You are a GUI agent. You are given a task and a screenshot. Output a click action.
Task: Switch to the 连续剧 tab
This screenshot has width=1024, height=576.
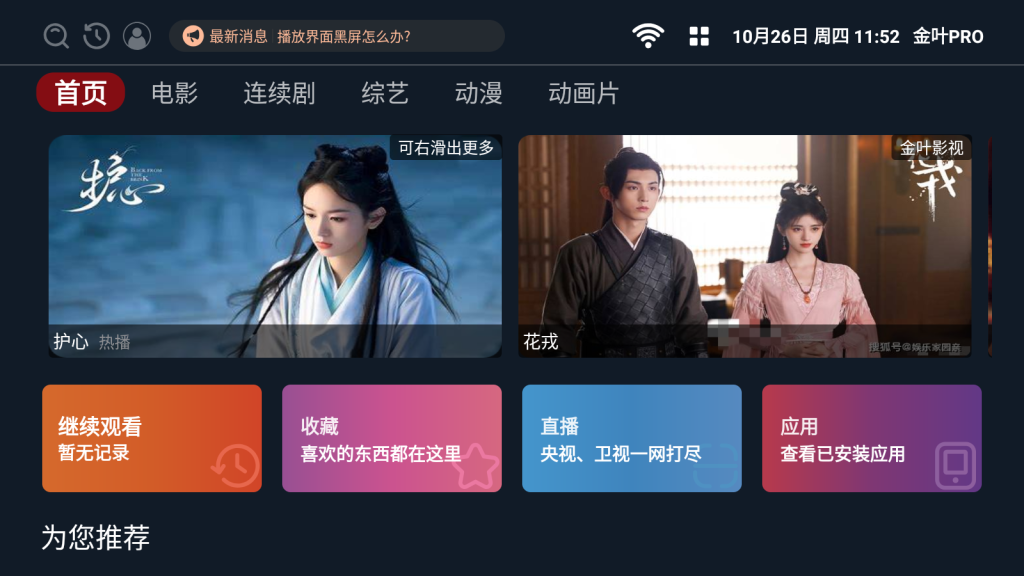coord(279,93)
